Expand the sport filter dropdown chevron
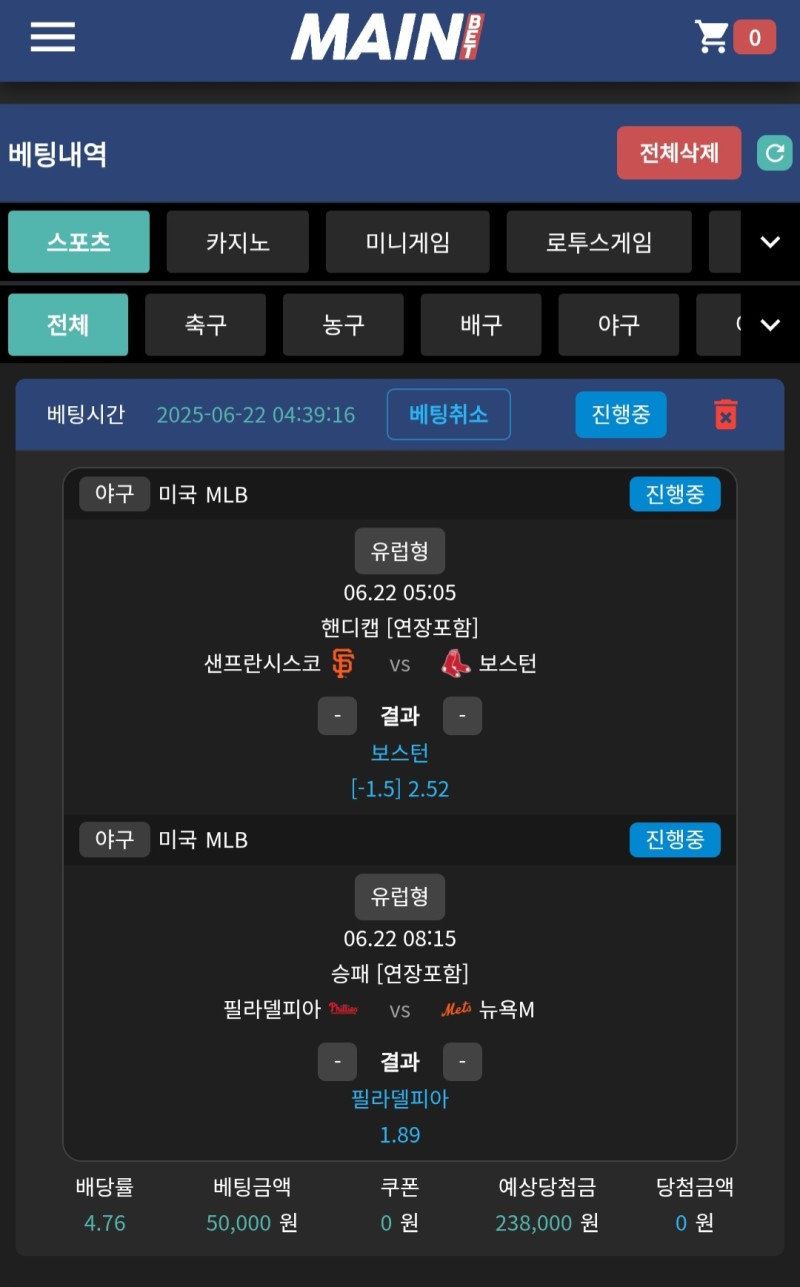The image size is (800, 1287). [x=770, y=325]
